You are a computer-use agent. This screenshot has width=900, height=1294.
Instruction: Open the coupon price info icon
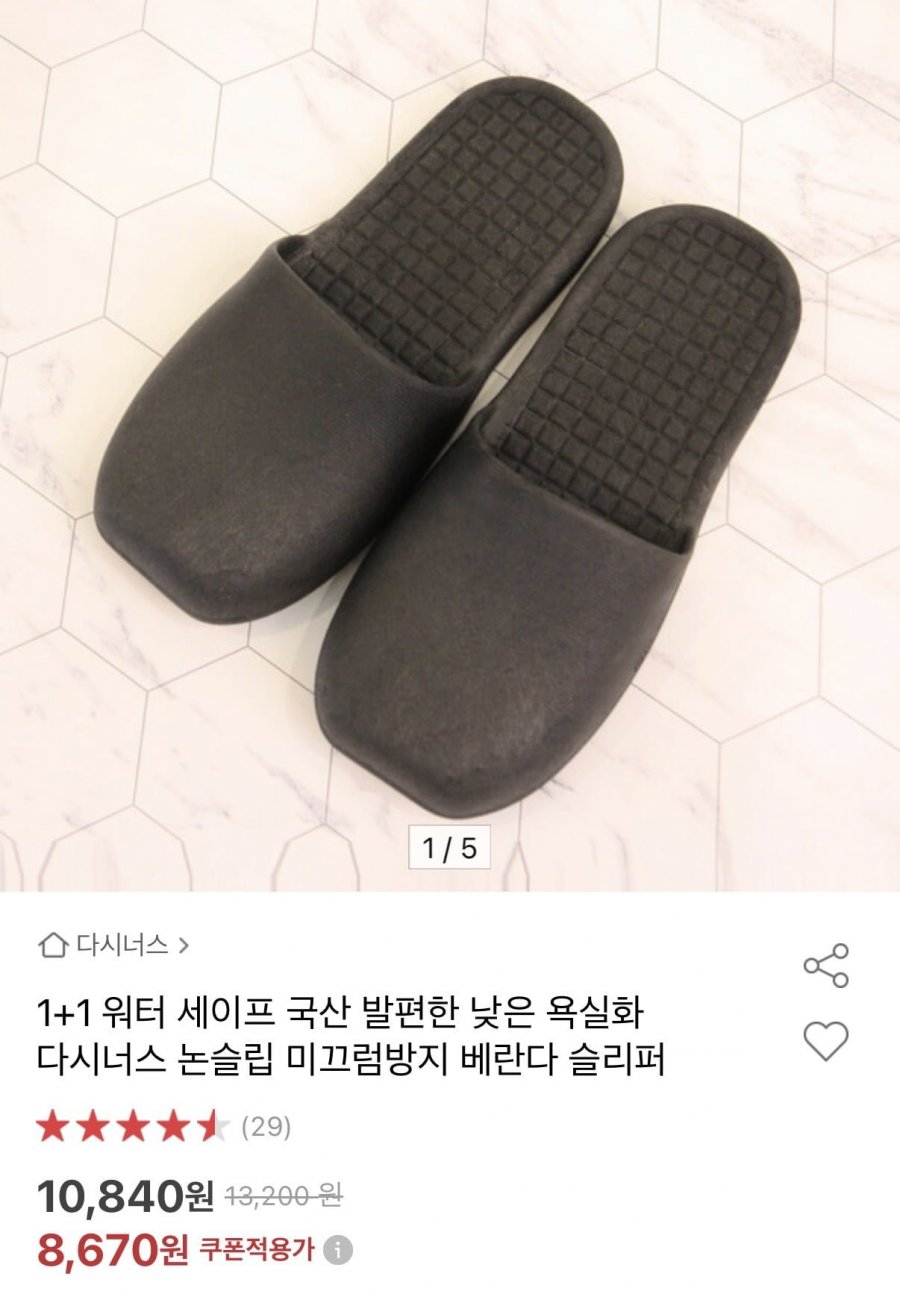339,1250
